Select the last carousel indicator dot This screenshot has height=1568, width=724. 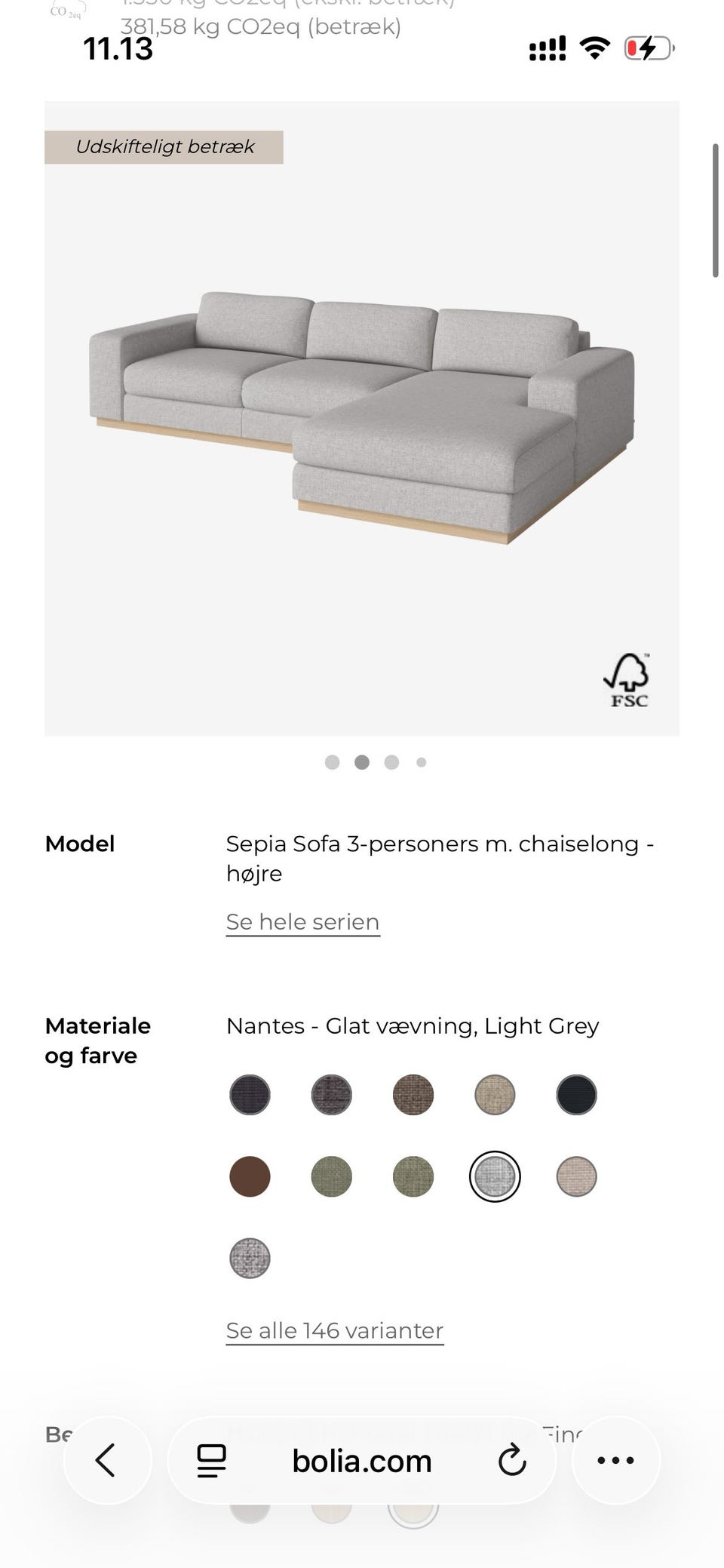pos(420,762)
